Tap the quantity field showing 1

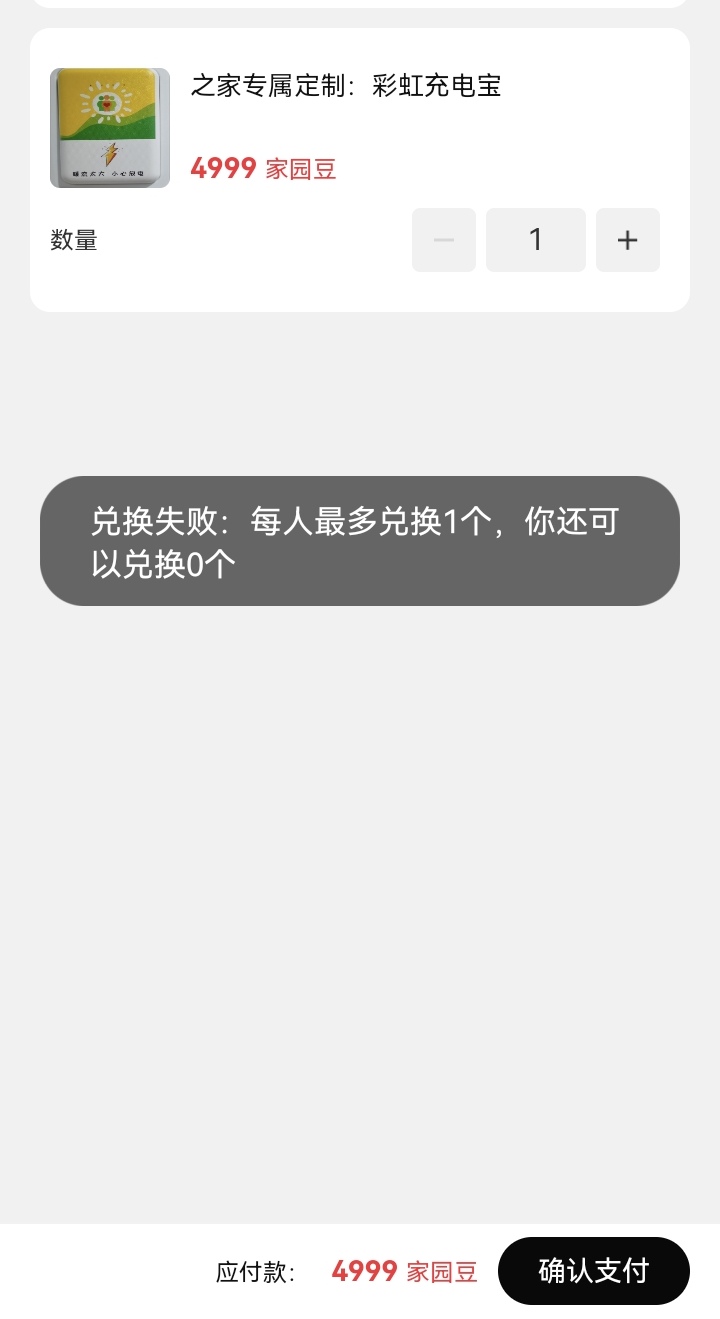point(536,240)
